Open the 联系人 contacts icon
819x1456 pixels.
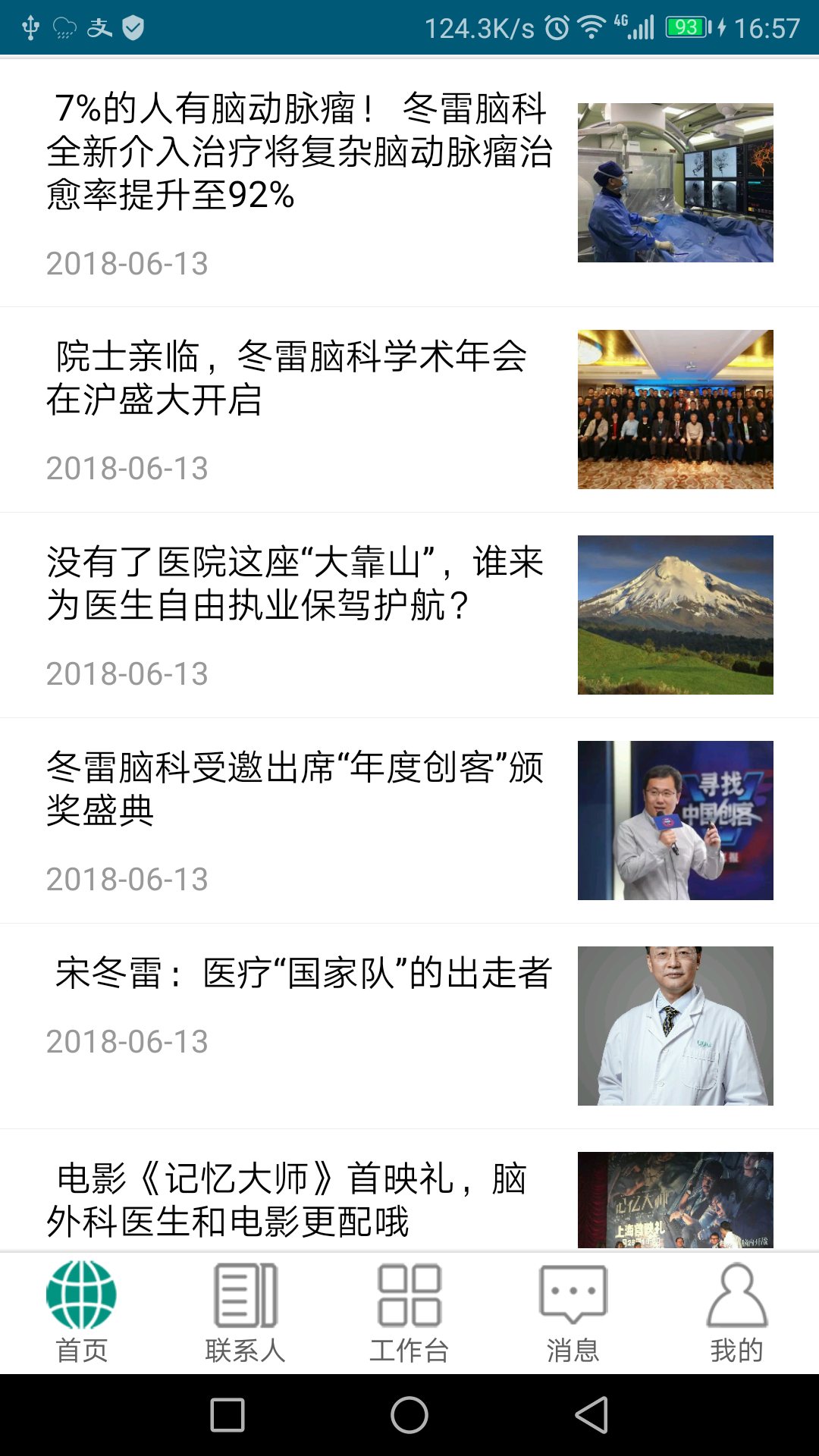click(245, 1293)
